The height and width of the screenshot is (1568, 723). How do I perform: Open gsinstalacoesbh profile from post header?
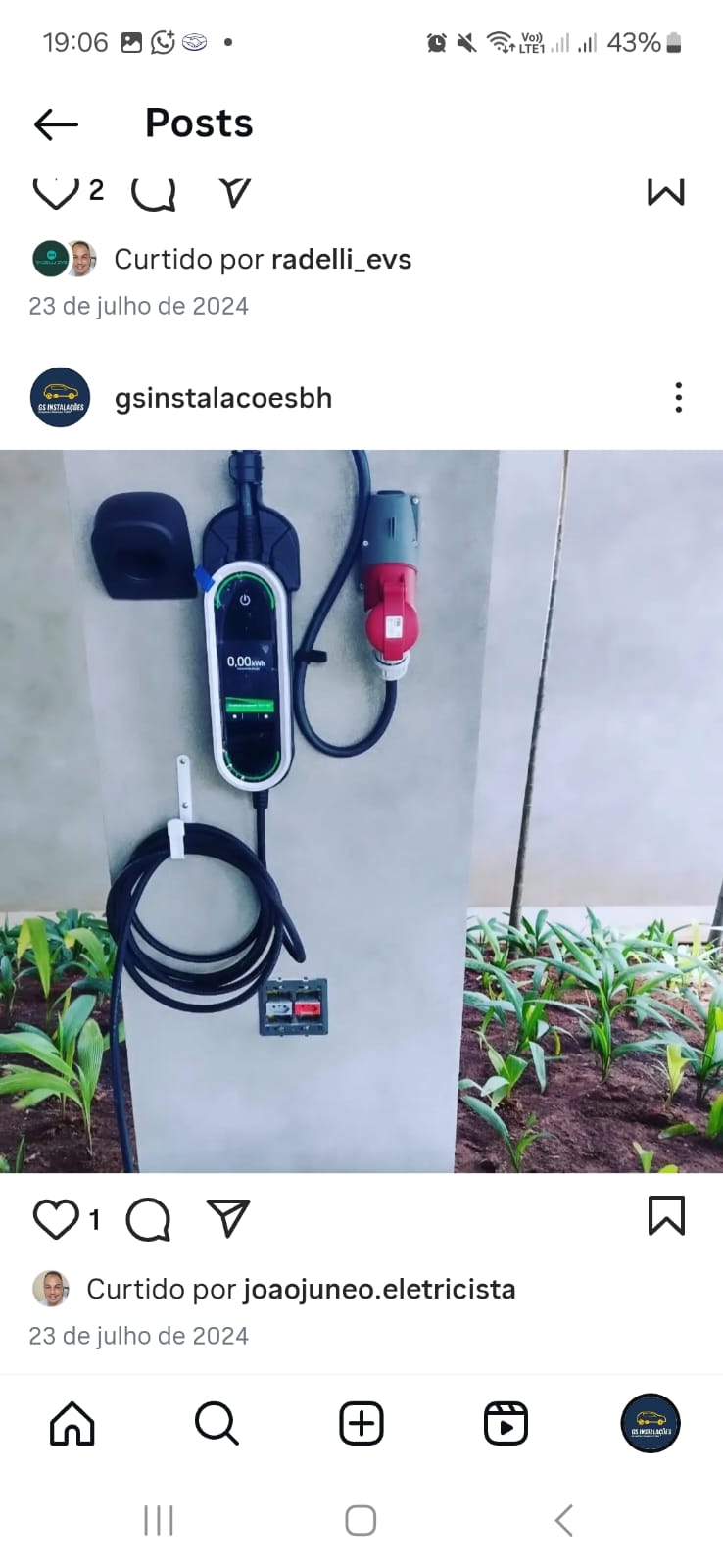coord(222,398)
